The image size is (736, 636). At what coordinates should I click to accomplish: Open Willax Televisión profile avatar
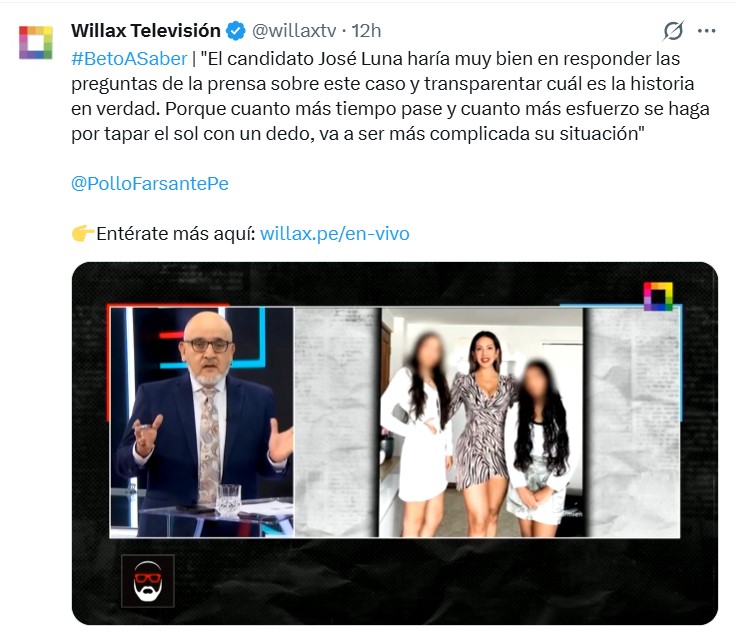tap(36, 42)
